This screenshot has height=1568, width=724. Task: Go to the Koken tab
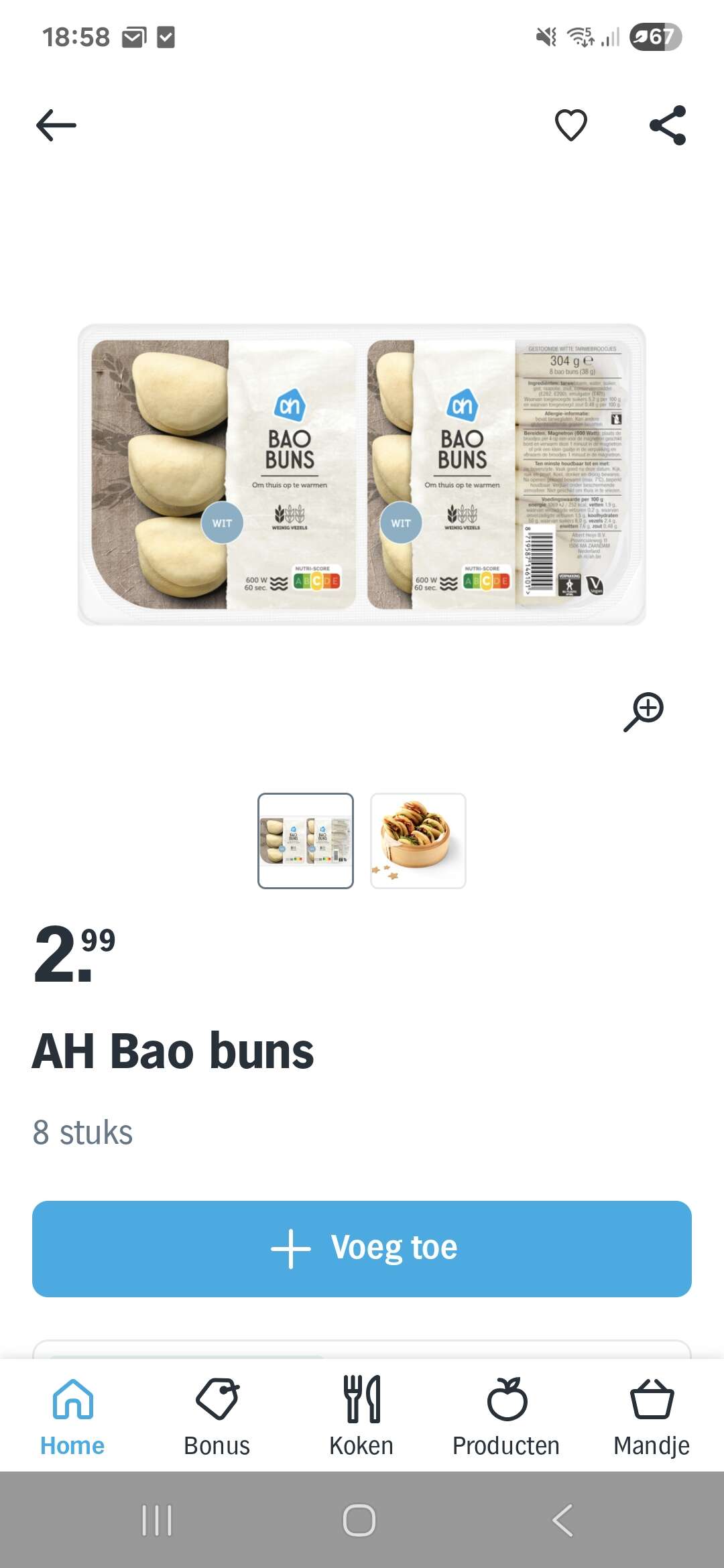[362, 1415]
